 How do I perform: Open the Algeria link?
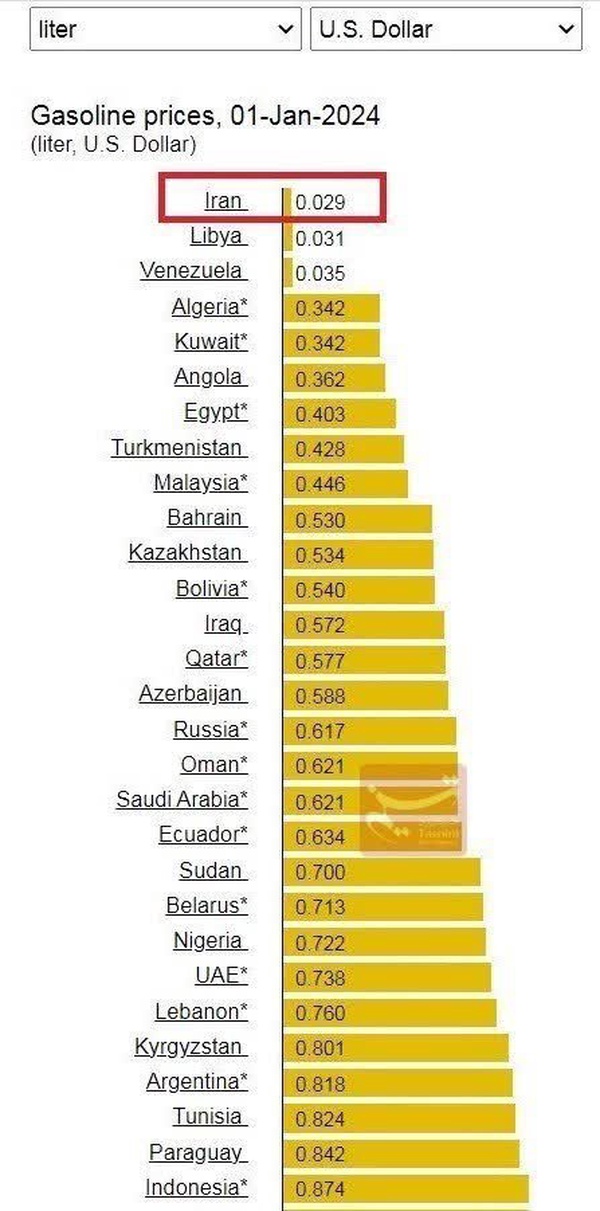tap(209, 307)
